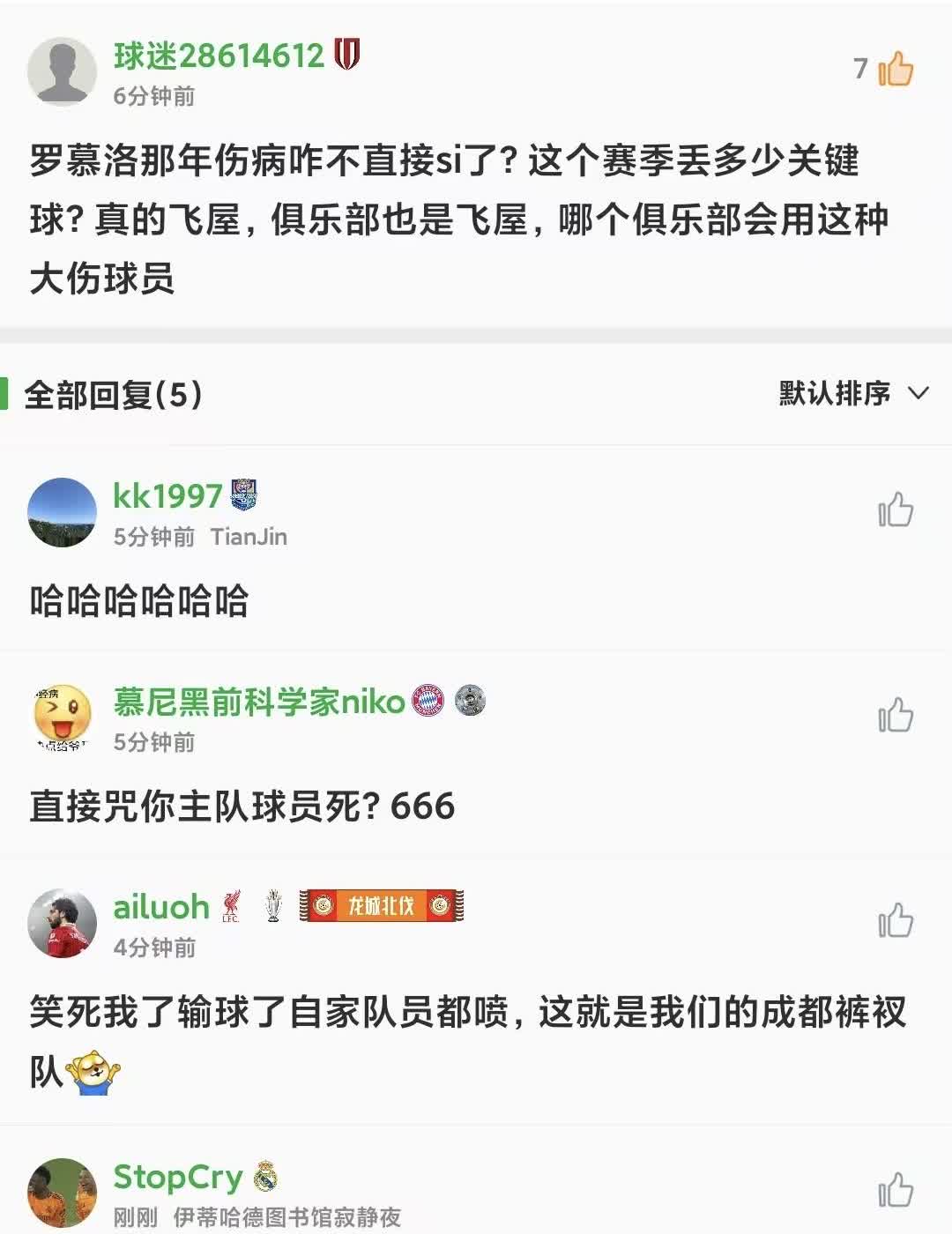
Task: View kk1997's profile picture
Action: pyautogui.click(x=62, y=513)
